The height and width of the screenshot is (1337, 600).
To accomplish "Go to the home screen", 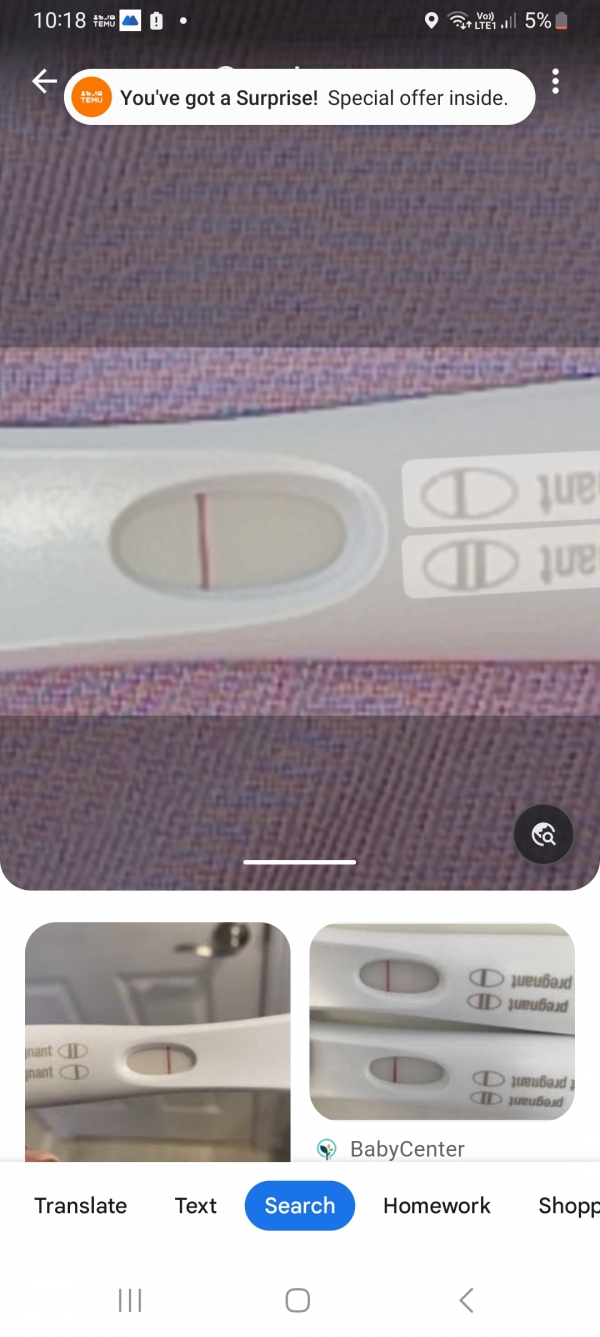I will tap(297, 1300).
